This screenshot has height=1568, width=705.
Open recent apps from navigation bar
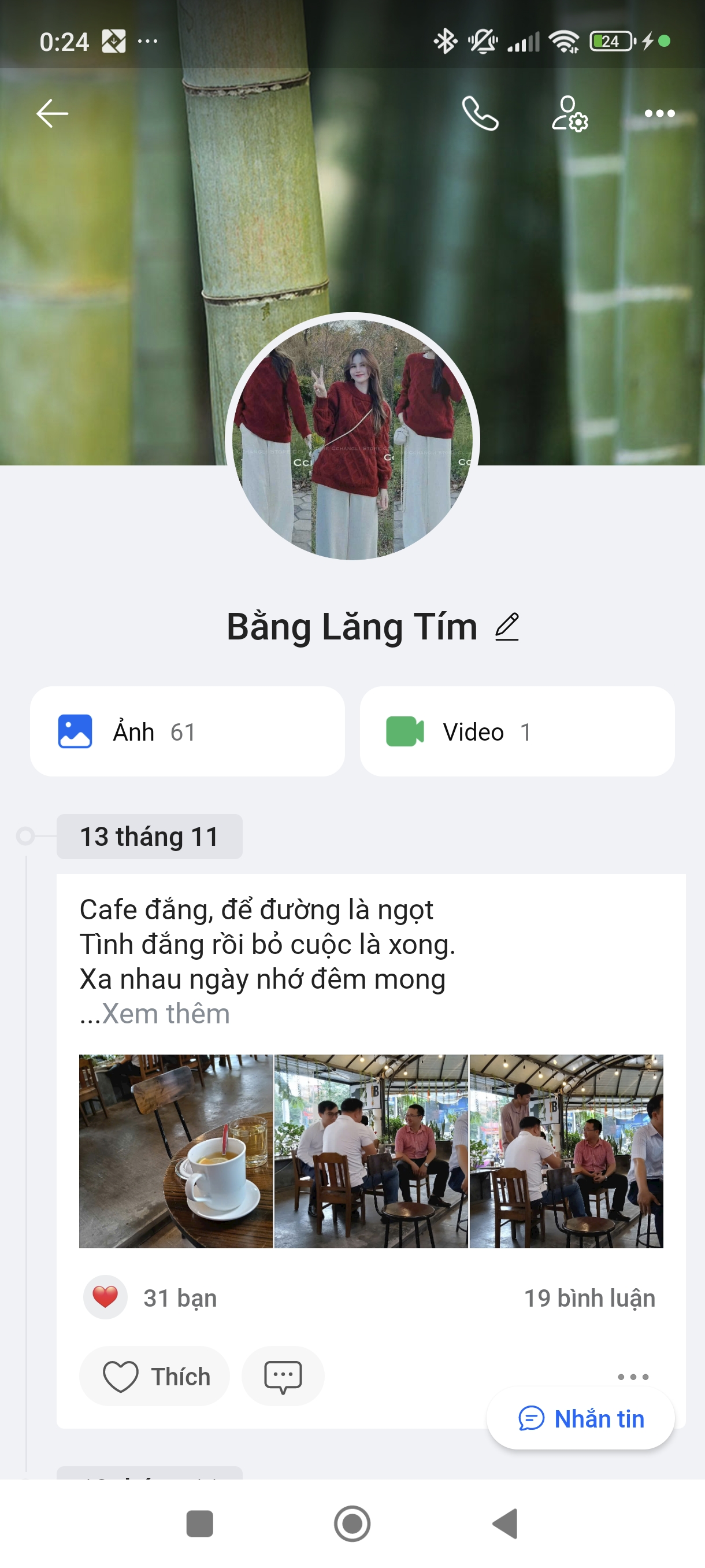coord(199,1524)
